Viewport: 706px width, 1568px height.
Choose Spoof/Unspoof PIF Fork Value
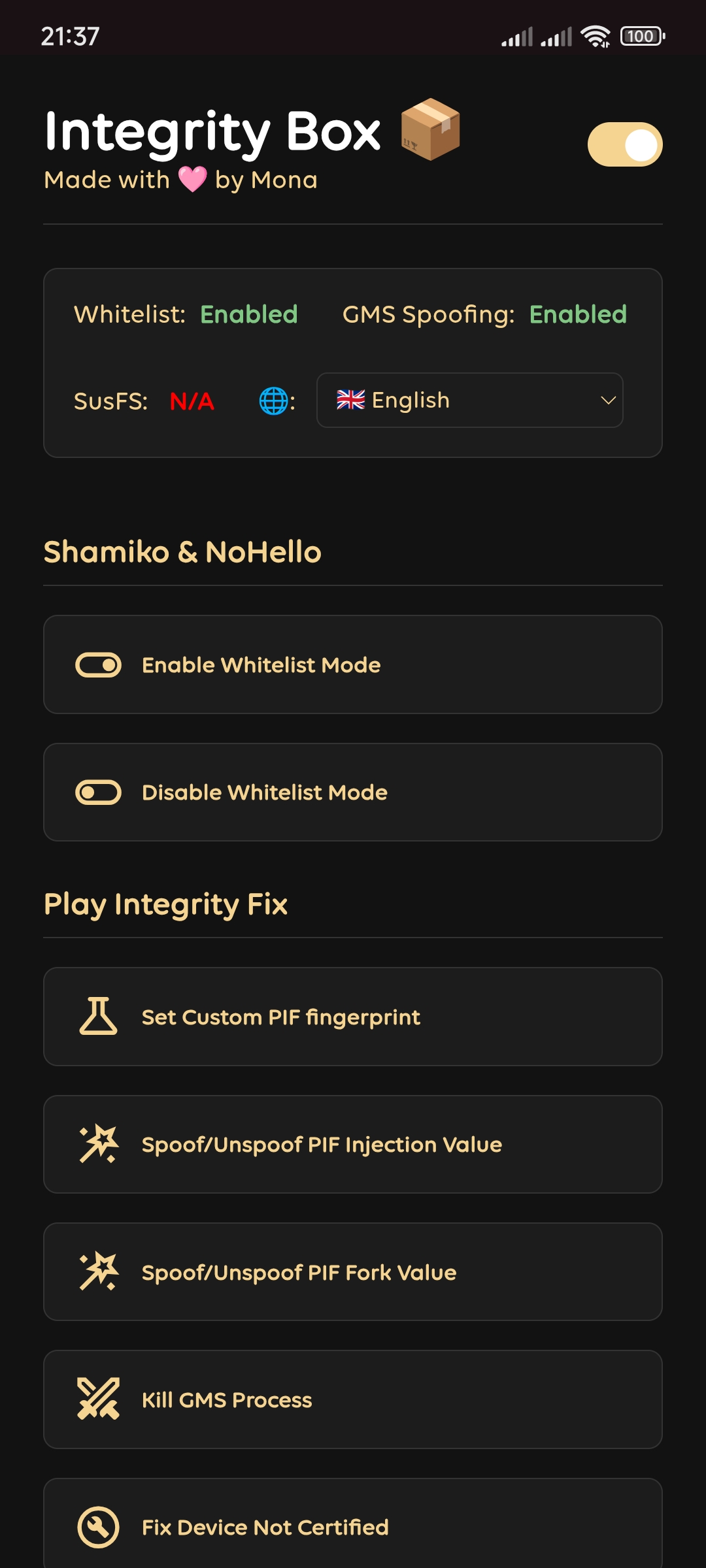tap(353, 1272)
